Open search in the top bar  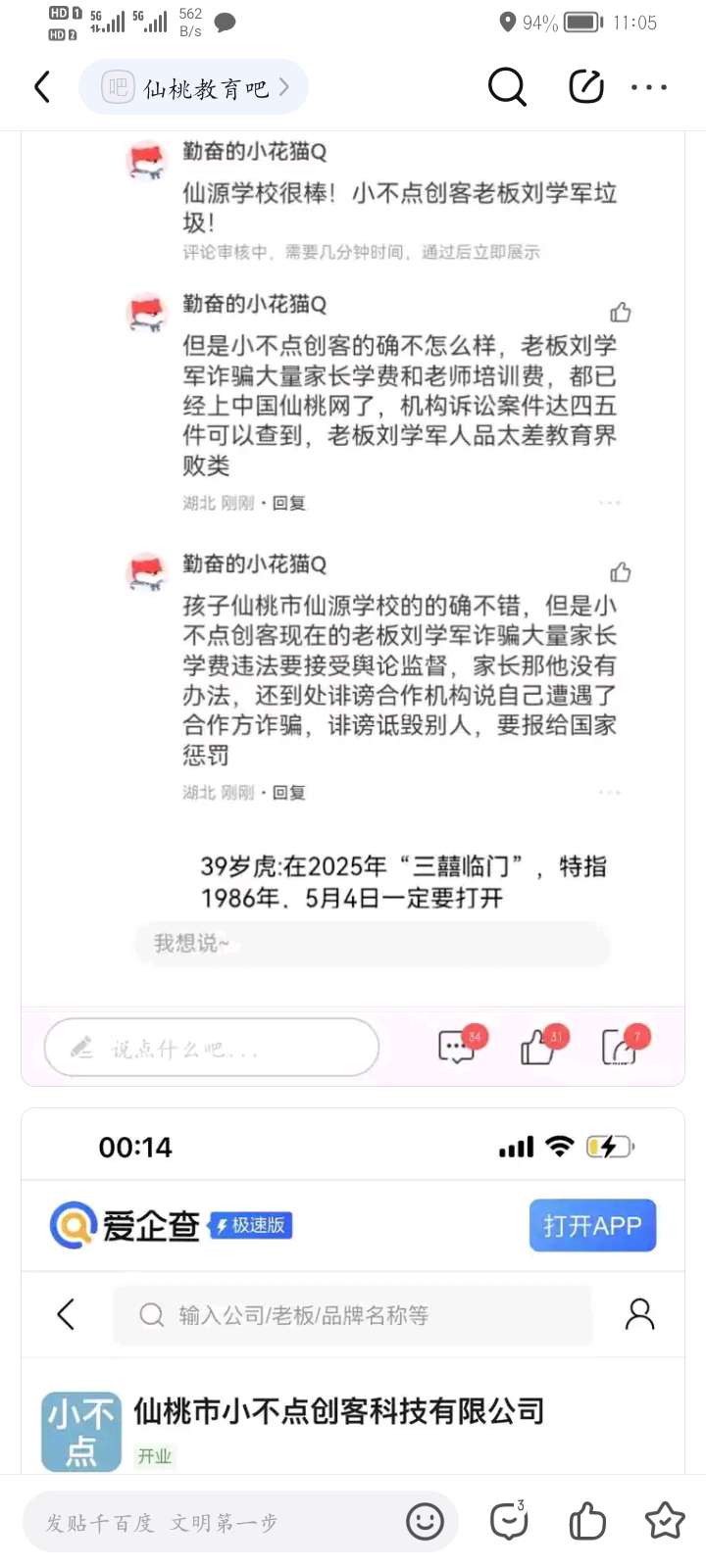pyautogui.click(x=507, y=87)
